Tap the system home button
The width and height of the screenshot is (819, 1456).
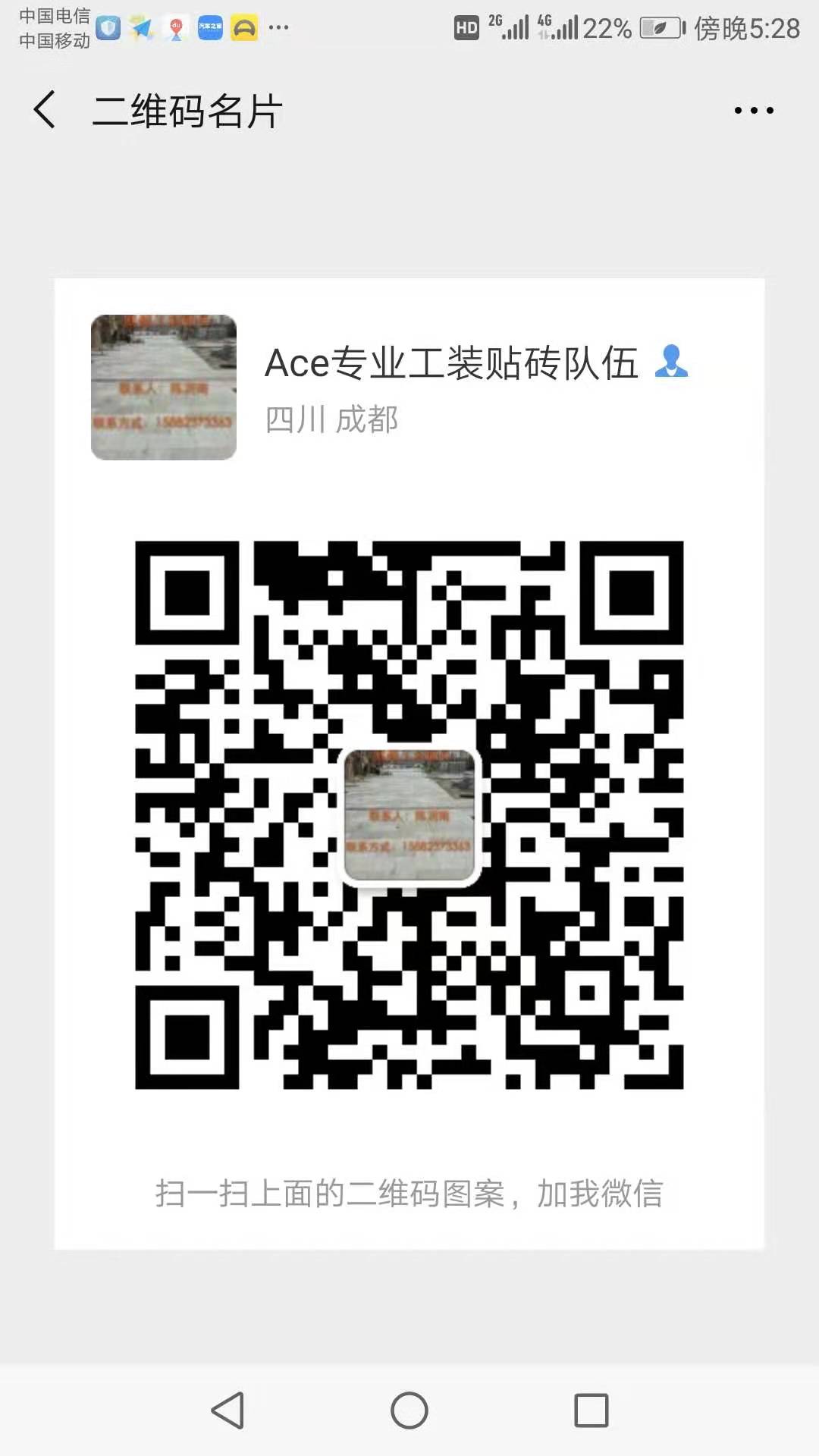[x=409, y=1410]
